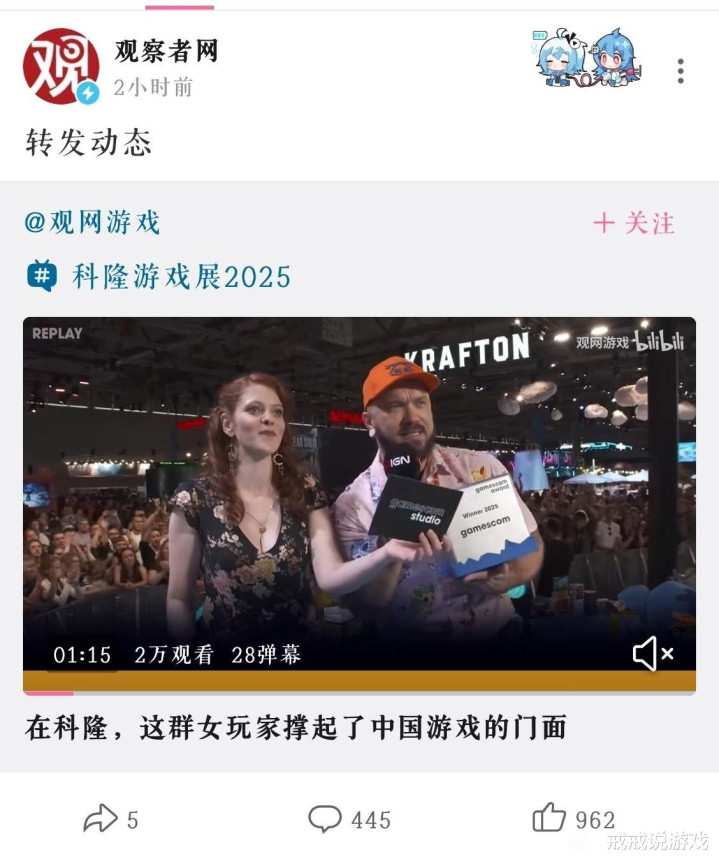Open the @观网游戏 profile link
The height and width of the screenshot is (864, 719).
tap(92, 222)
